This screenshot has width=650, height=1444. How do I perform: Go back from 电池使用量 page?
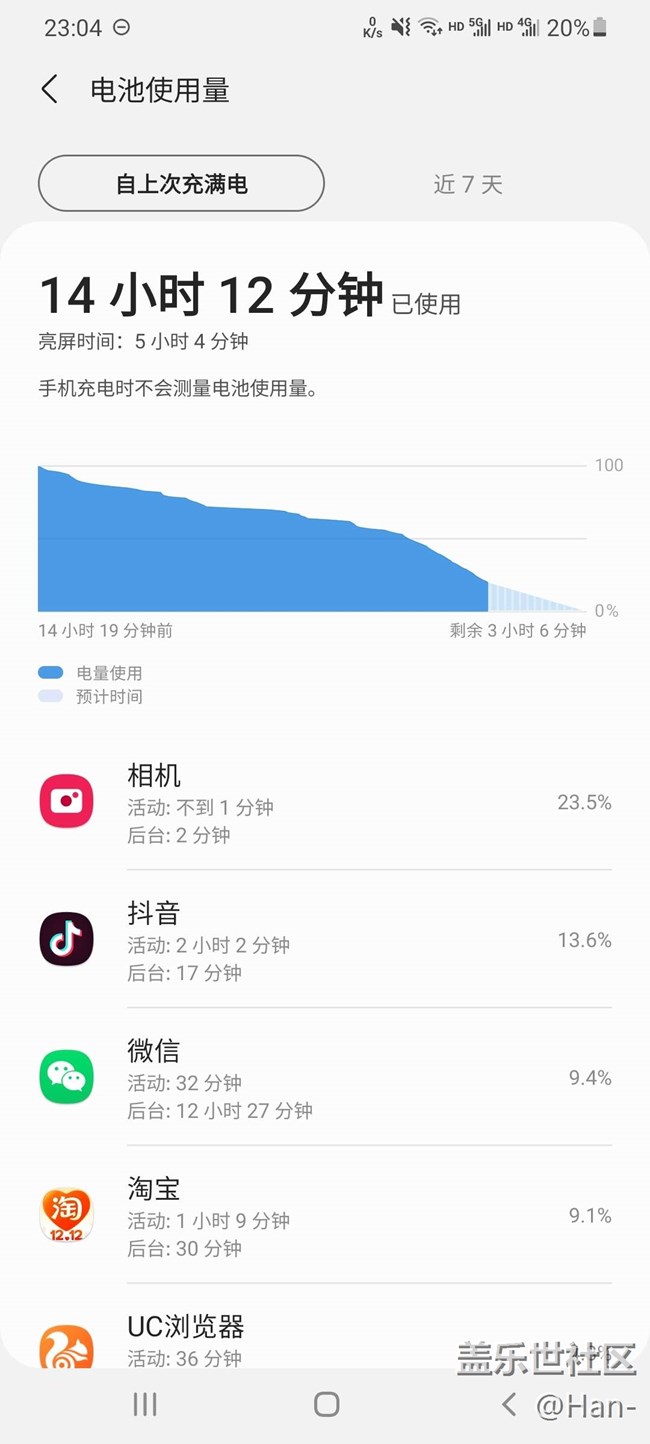click(x=49, y=90)
